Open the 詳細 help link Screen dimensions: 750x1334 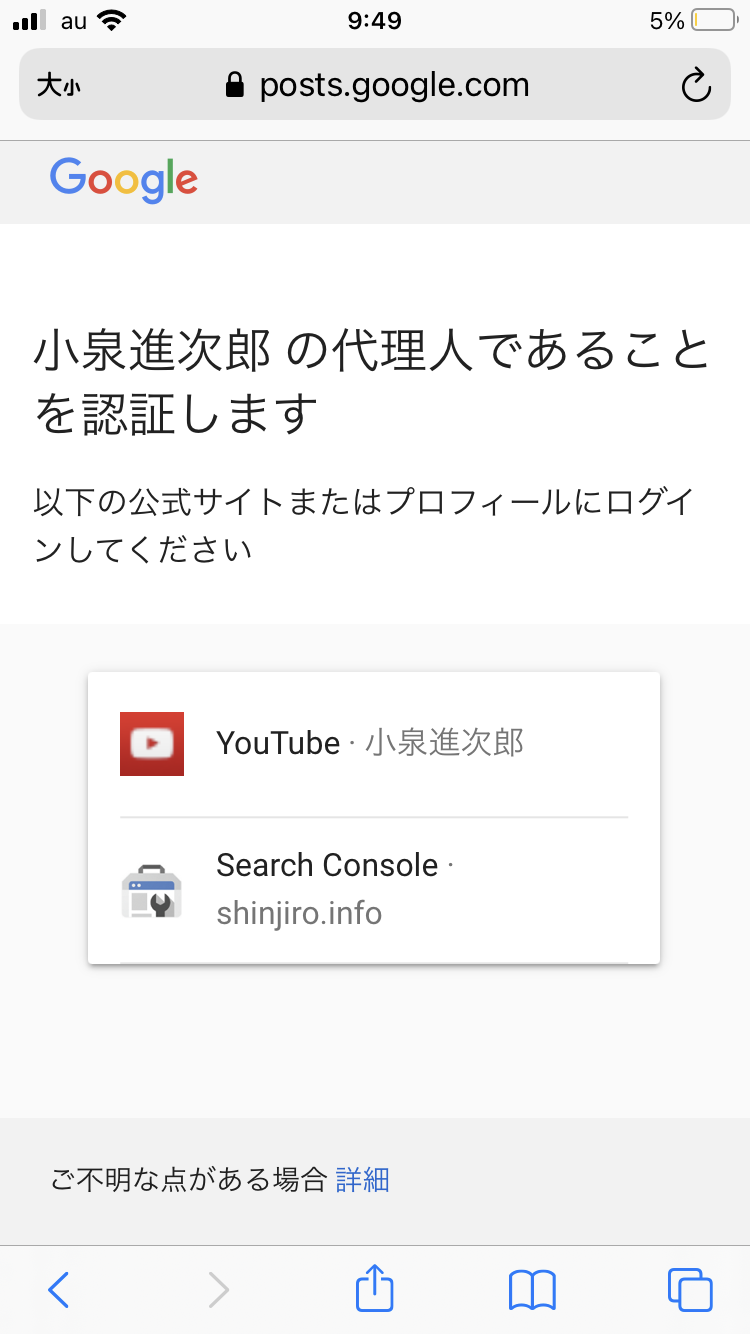click(x=362, y=1180)
